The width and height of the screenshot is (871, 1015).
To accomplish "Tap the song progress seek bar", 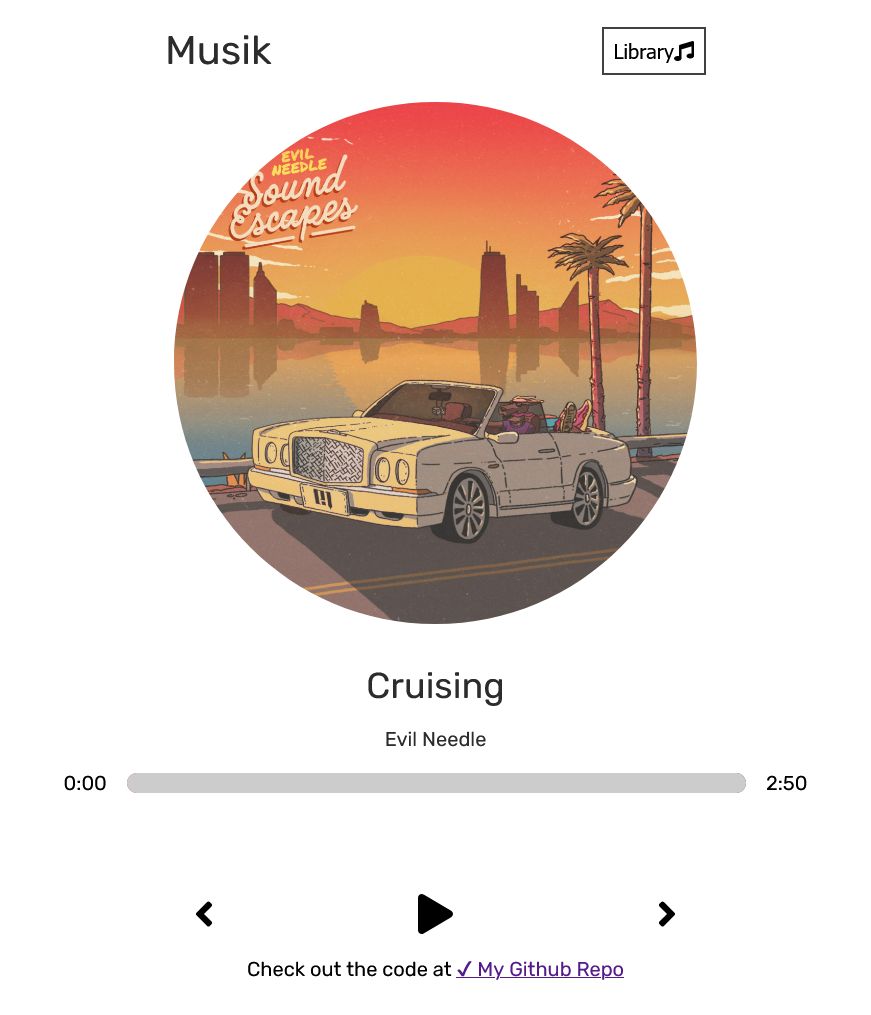I will pyautogui.click(x=436, y=783).
